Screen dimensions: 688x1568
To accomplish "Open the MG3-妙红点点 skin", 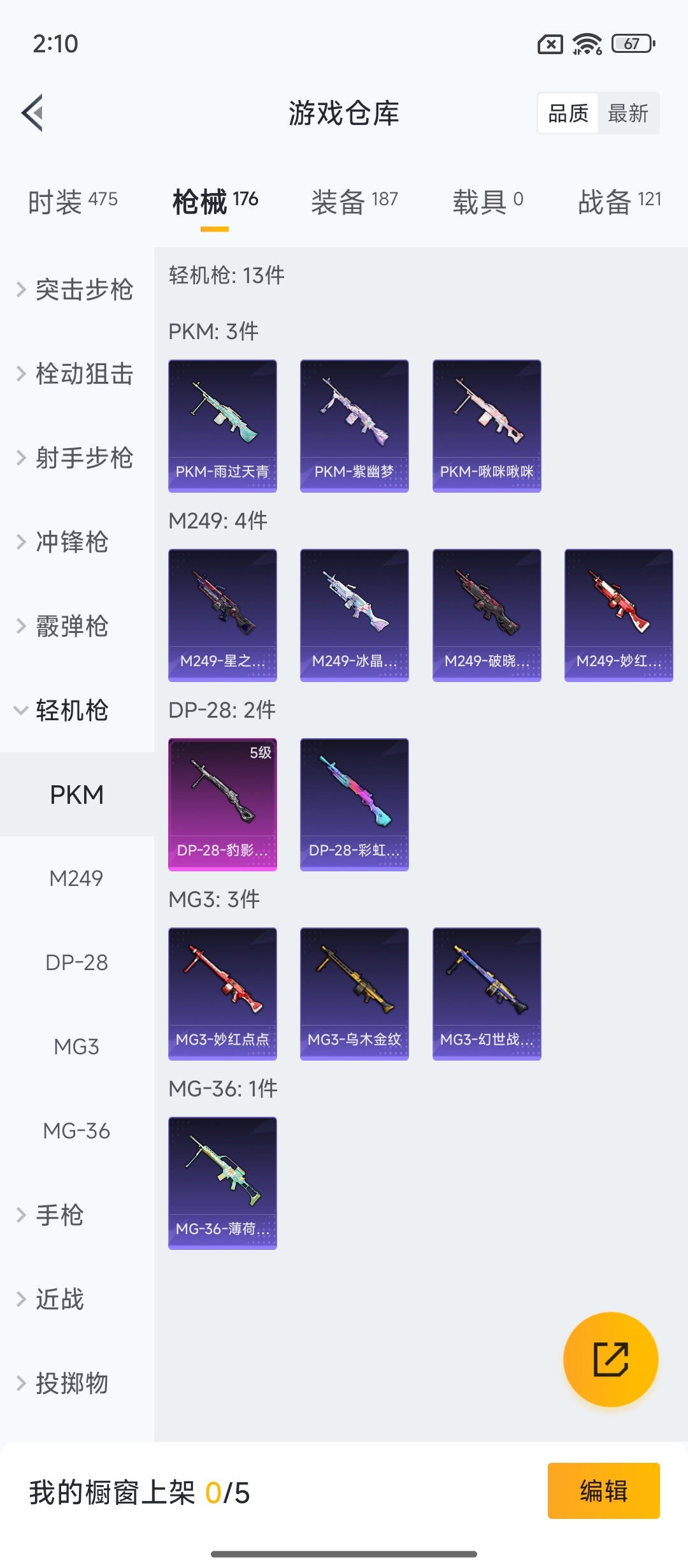I will (222, 994).
